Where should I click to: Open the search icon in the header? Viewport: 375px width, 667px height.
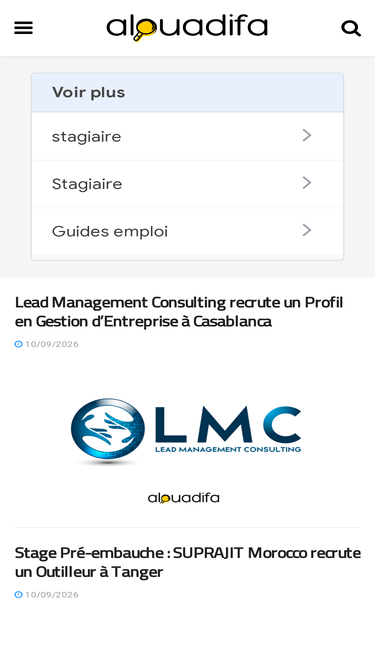351,29
